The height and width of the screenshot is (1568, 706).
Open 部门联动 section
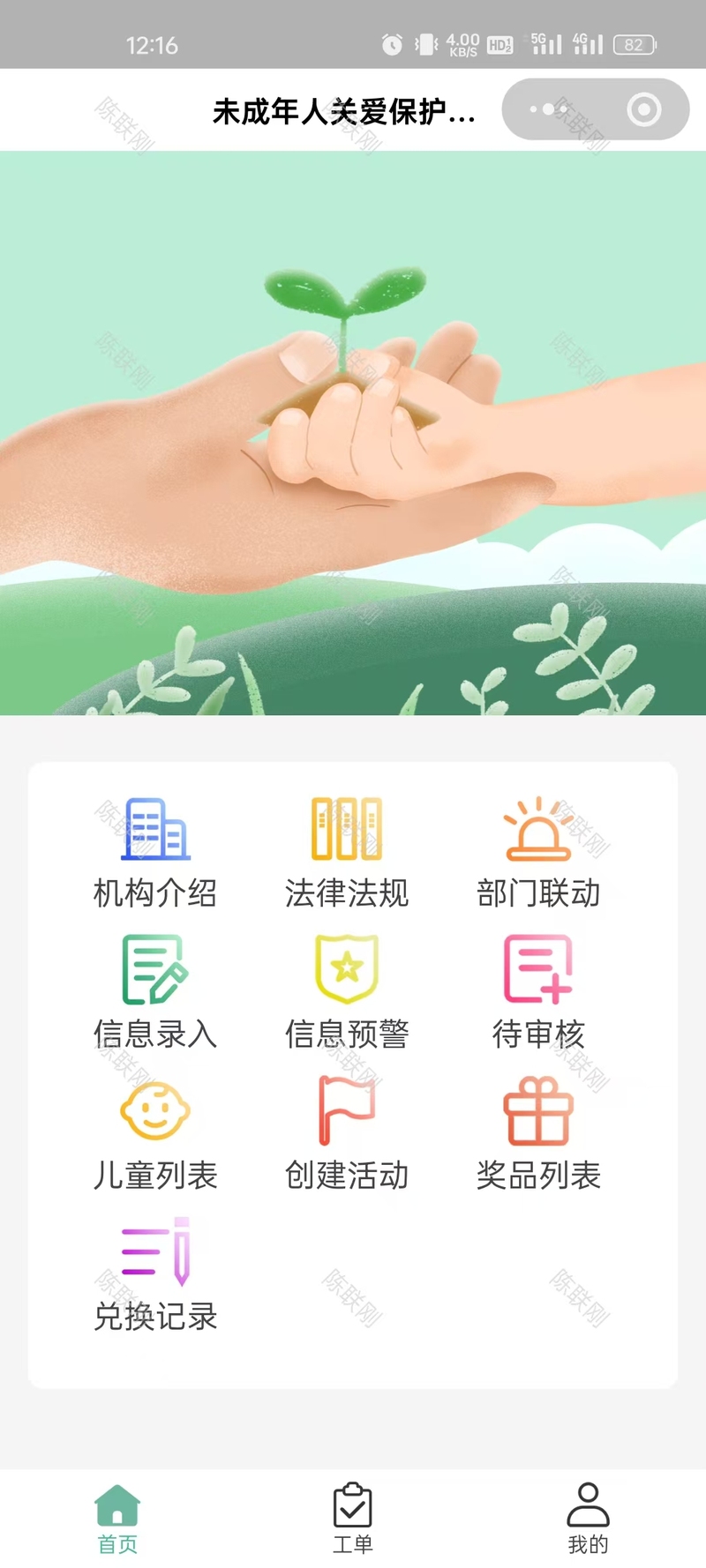point(538,851)
